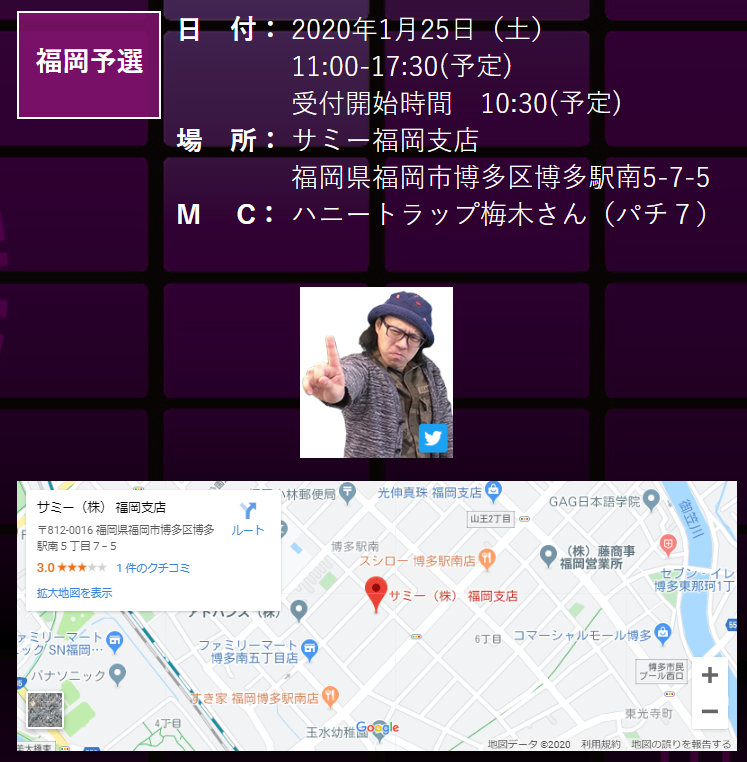747x762 pixels.
Task: Get route directions via ルート
Action: coord(248,519)
